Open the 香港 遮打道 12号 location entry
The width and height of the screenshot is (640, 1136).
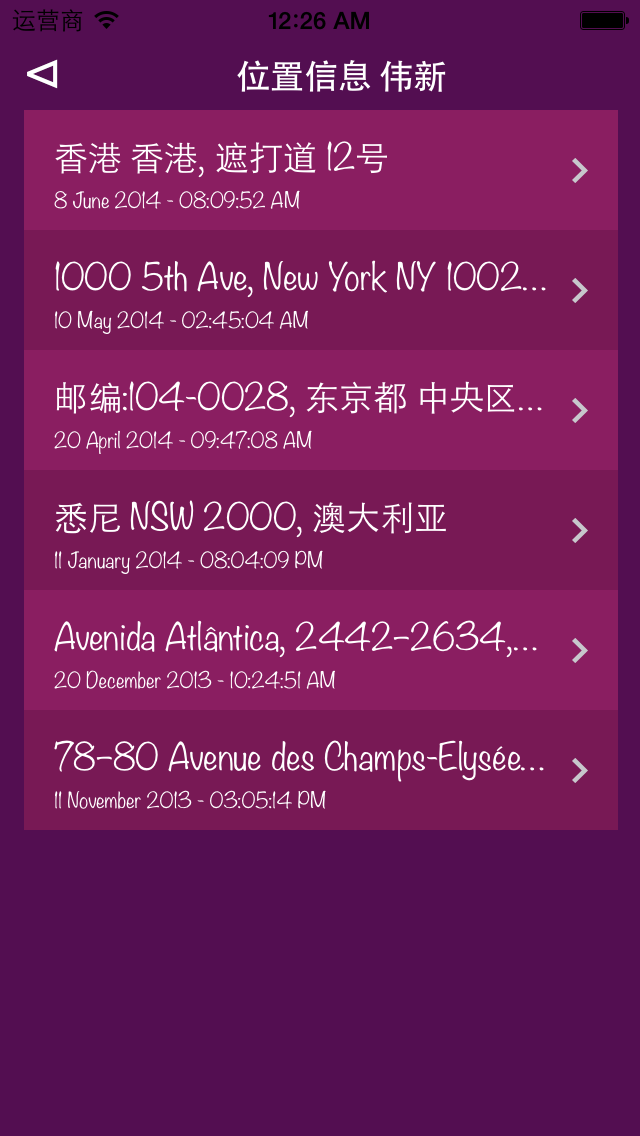click(320, 171)
